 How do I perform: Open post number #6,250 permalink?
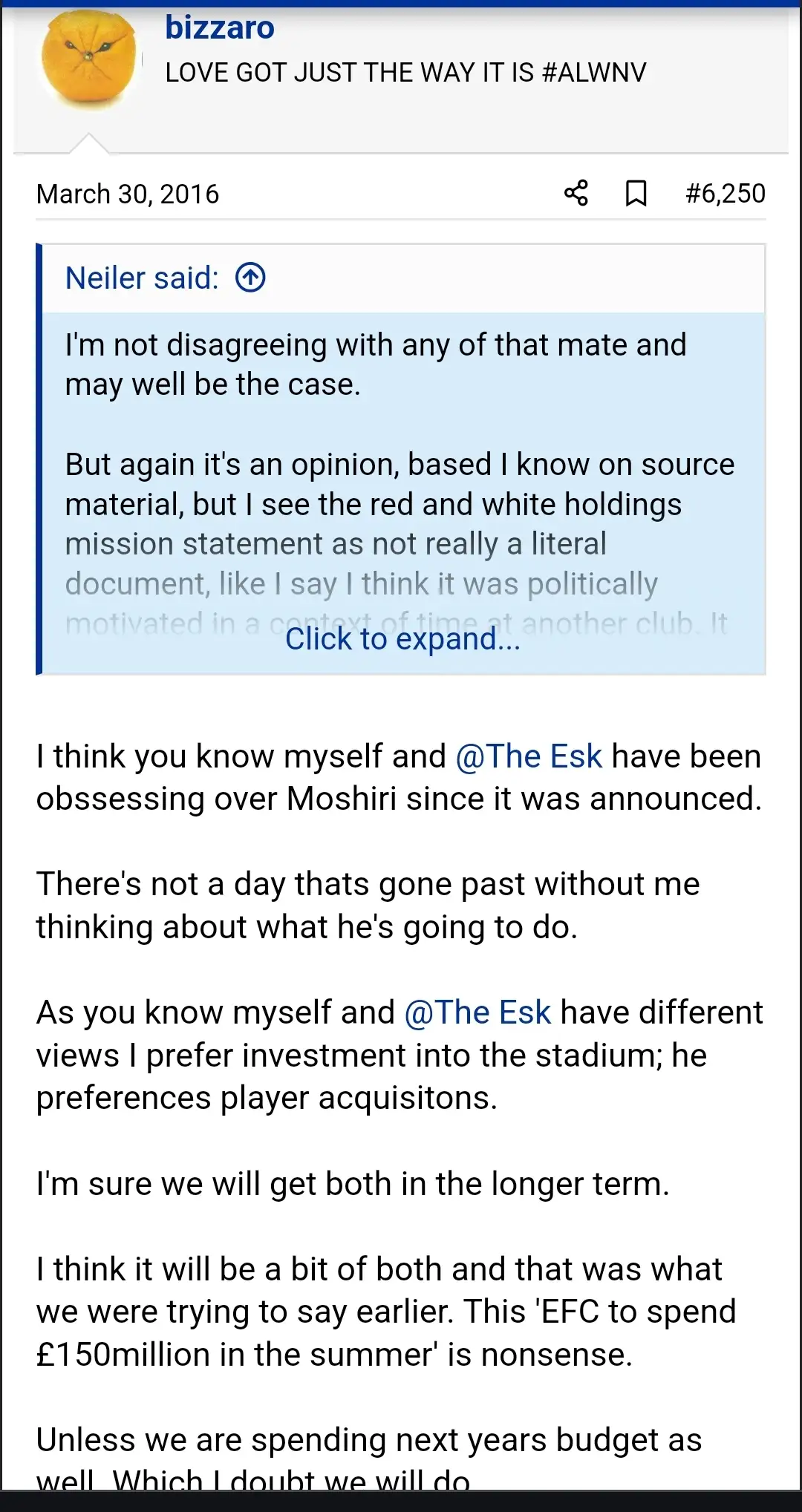(x=725, y=194)
